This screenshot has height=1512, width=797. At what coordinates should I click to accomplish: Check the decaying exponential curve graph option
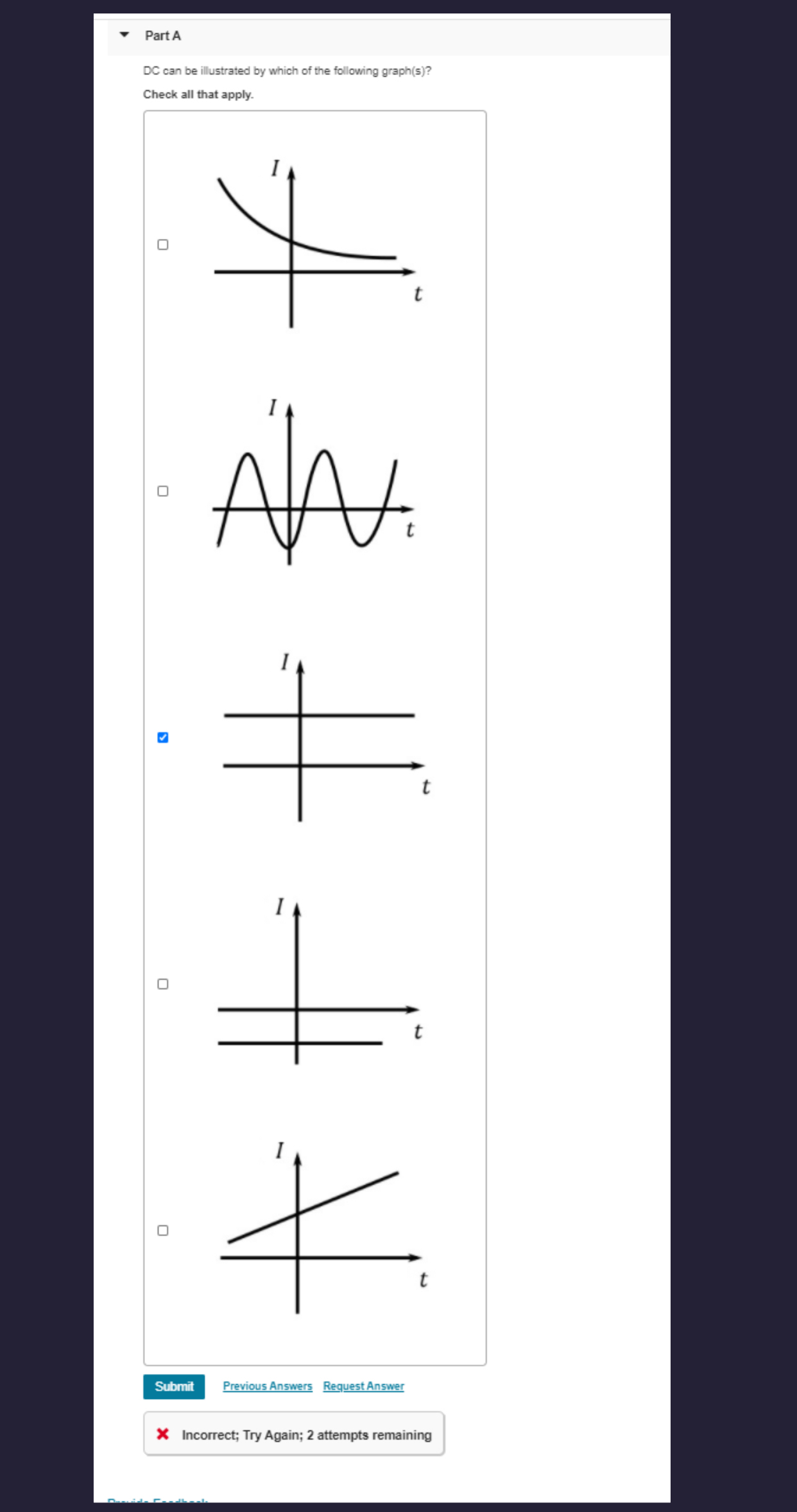tap(163, 245)
